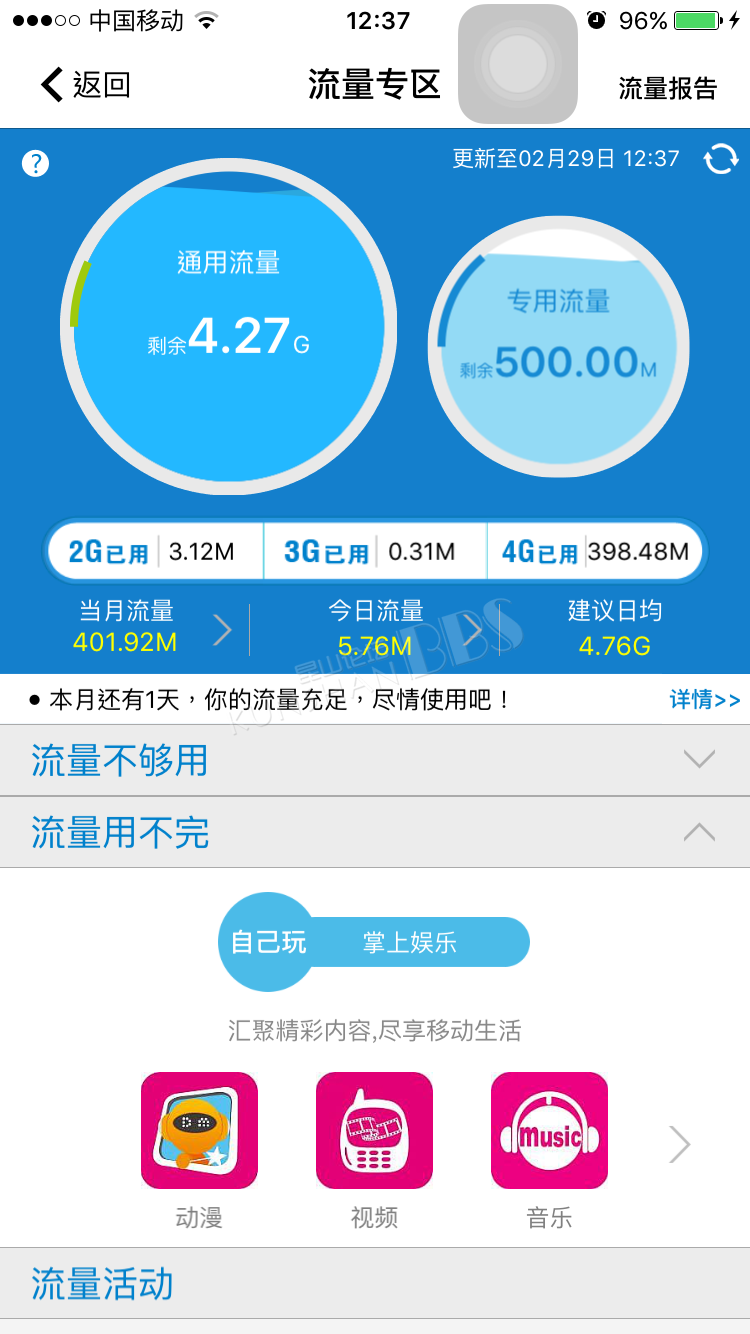Select the 自己玩 tab
The width and height of the screenshot is (750, 1334).
point(268,942)
